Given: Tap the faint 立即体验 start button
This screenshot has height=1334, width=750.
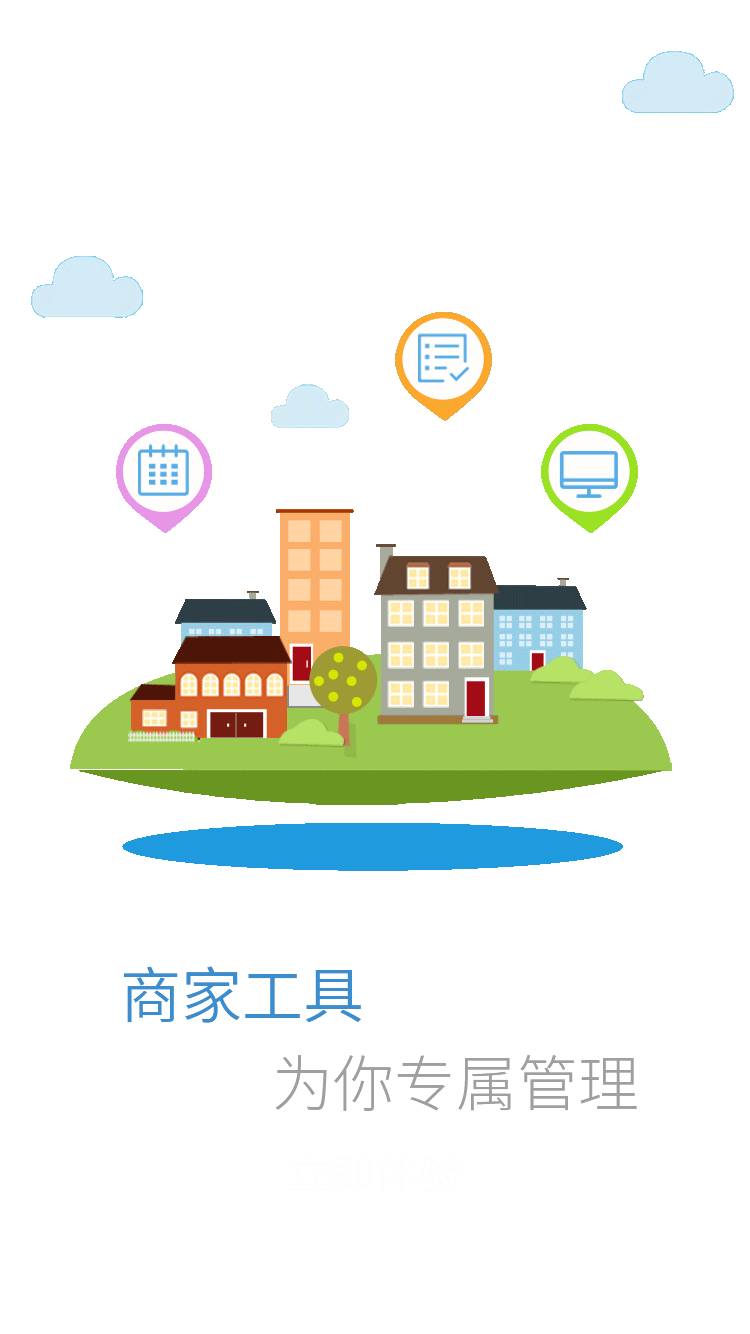Looking at the screenshot, I should tap(375, 1174).
